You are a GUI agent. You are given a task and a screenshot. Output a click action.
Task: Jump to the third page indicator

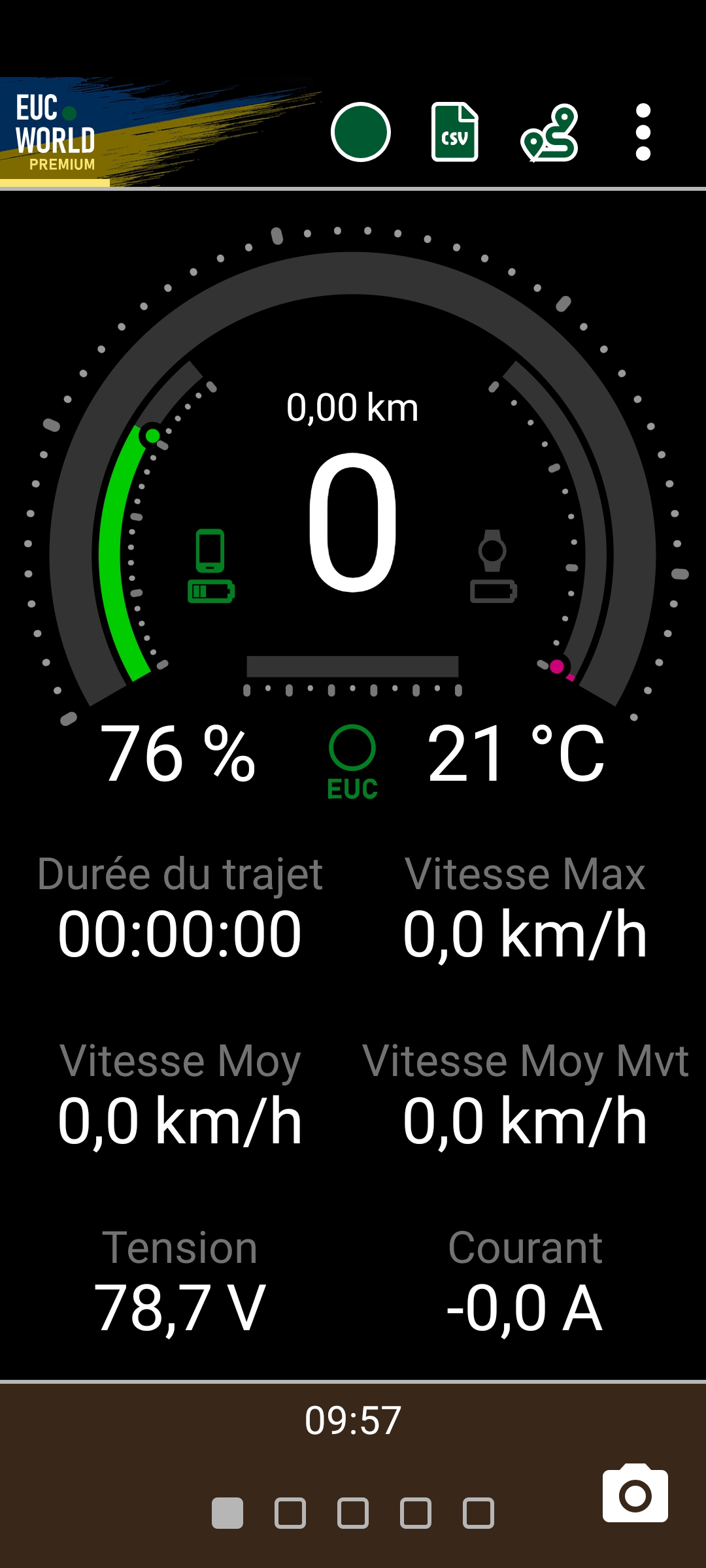pos(353,1513)
